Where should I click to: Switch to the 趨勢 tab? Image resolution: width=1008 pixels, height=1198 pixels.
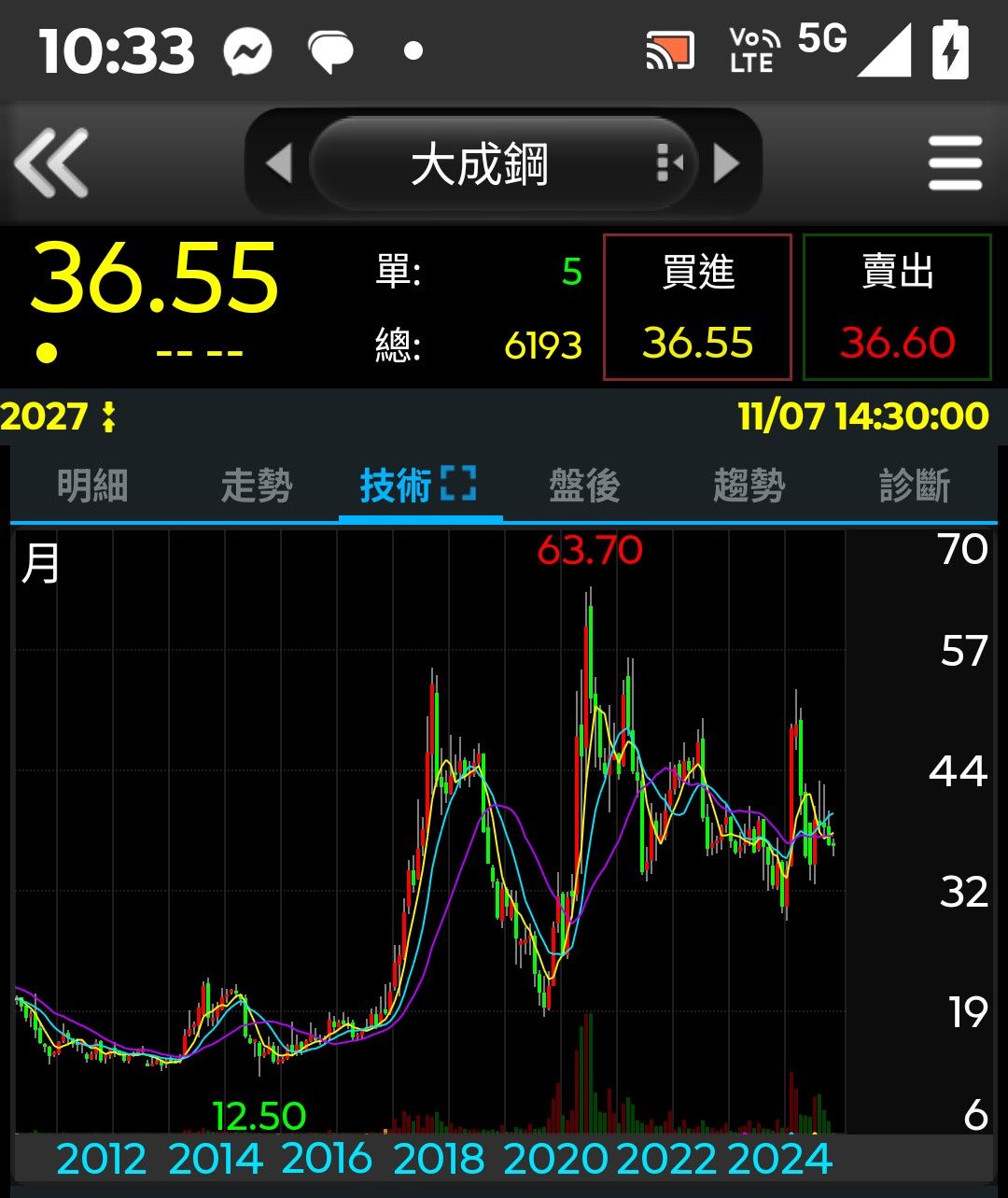[749, 486]
